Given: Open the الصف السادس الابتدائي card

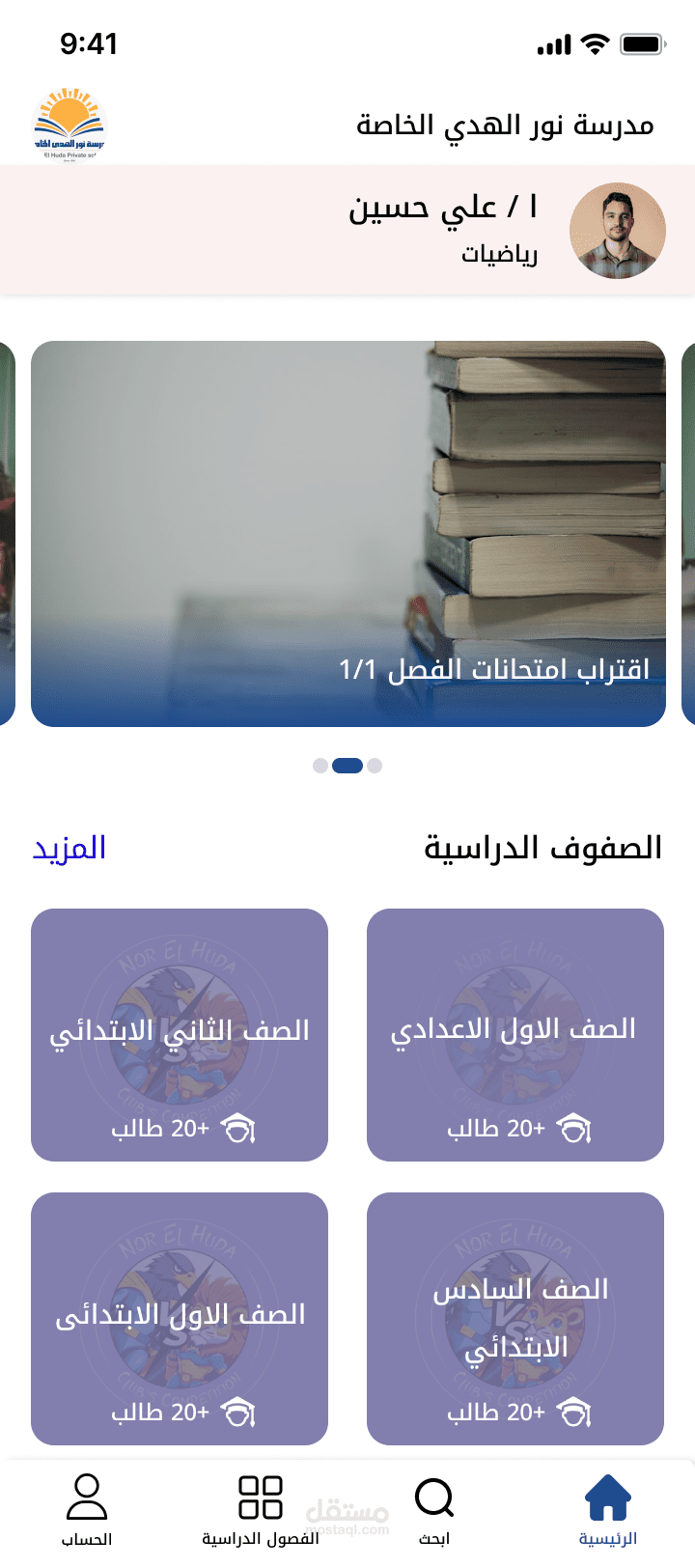Looking at the screenshot, I should click(515, 1319).
